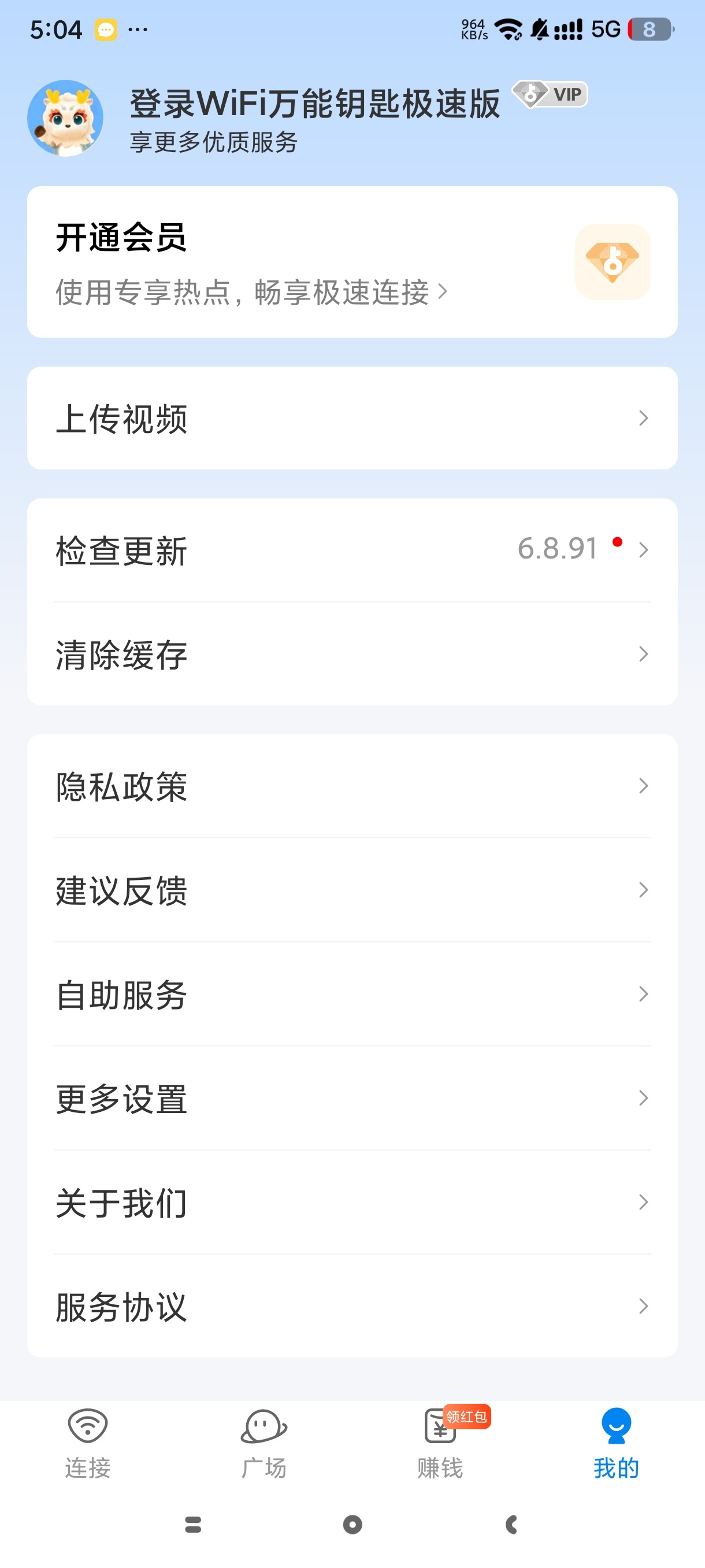
Task: Switch to the 赚钱 tab
Action: 440,1443
